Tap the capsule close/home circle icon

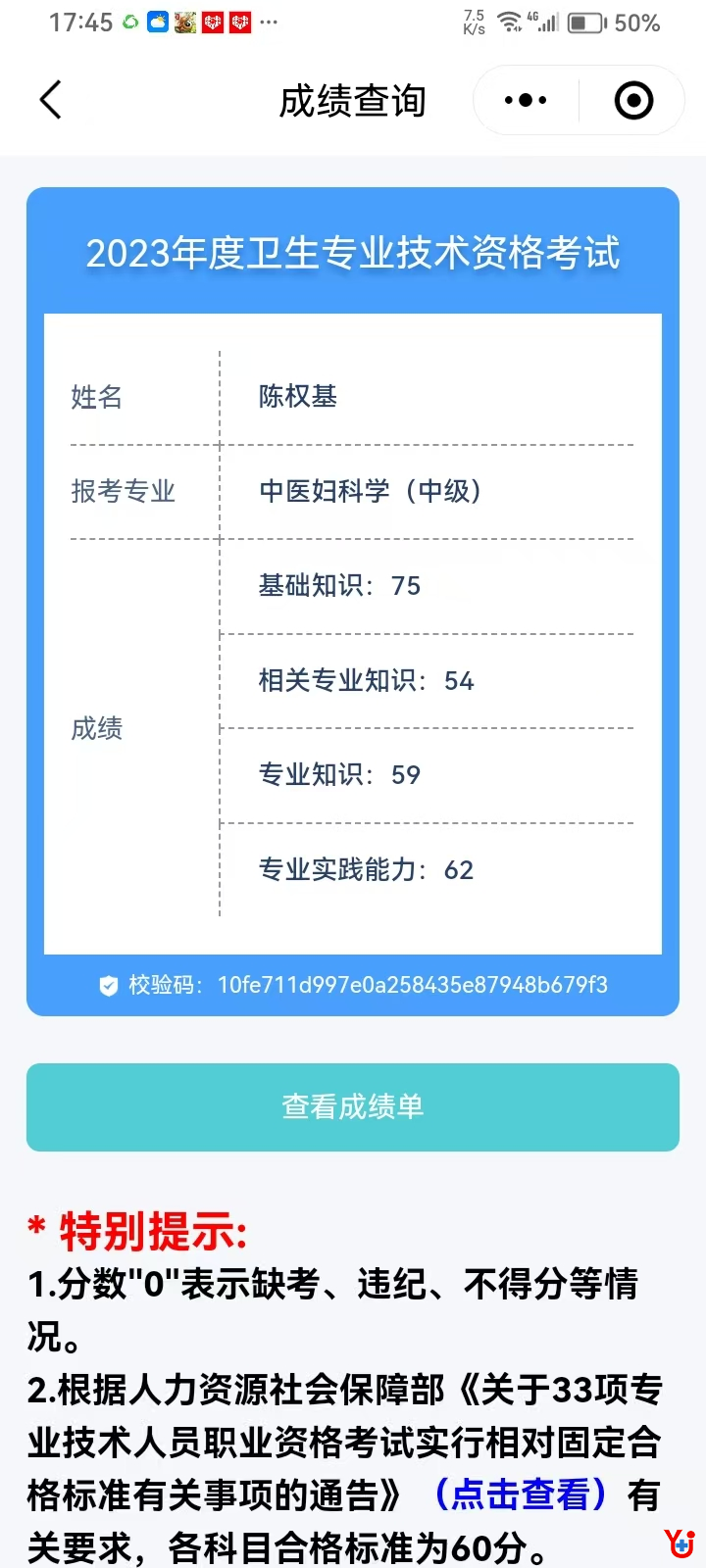(632, 99)
